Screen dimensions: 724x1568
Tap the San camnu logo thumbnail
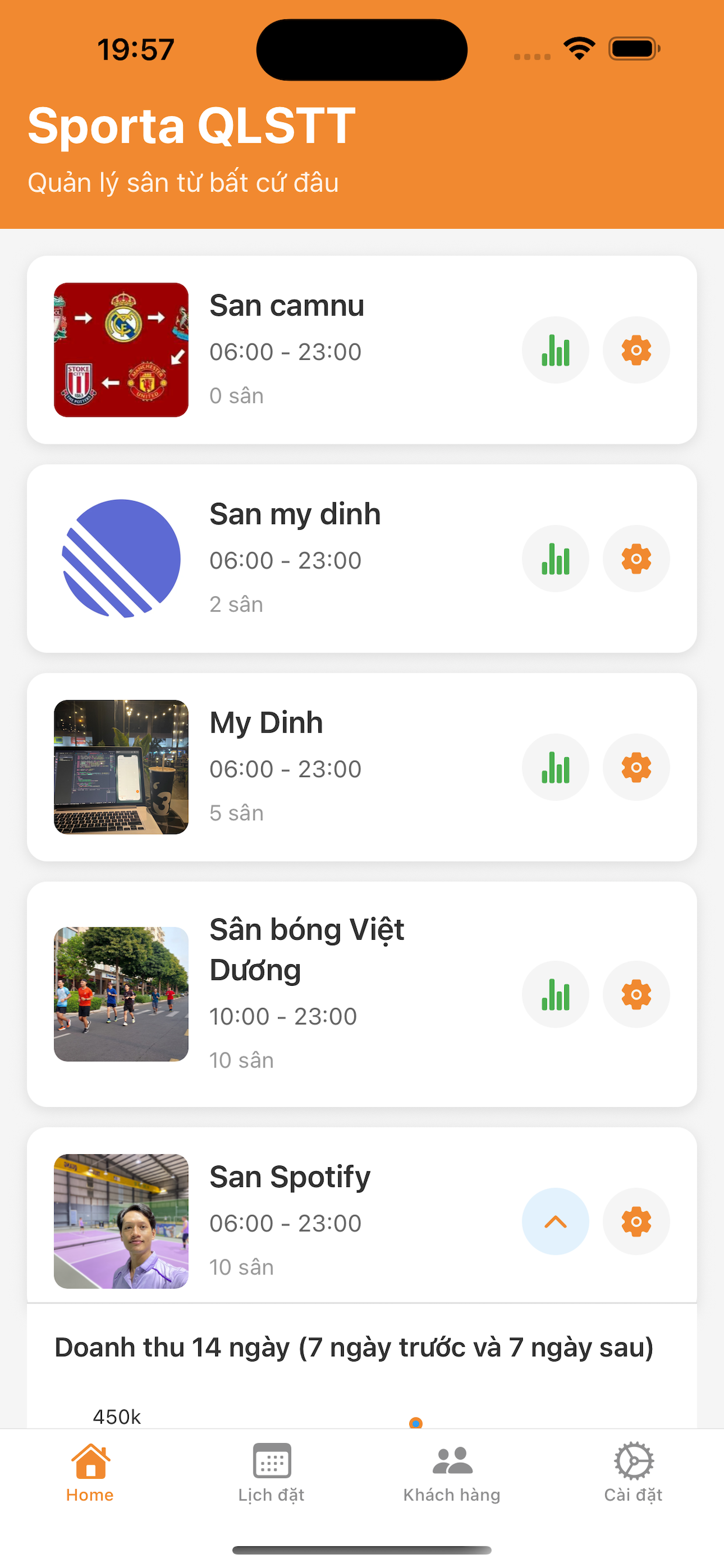point(121,349)
